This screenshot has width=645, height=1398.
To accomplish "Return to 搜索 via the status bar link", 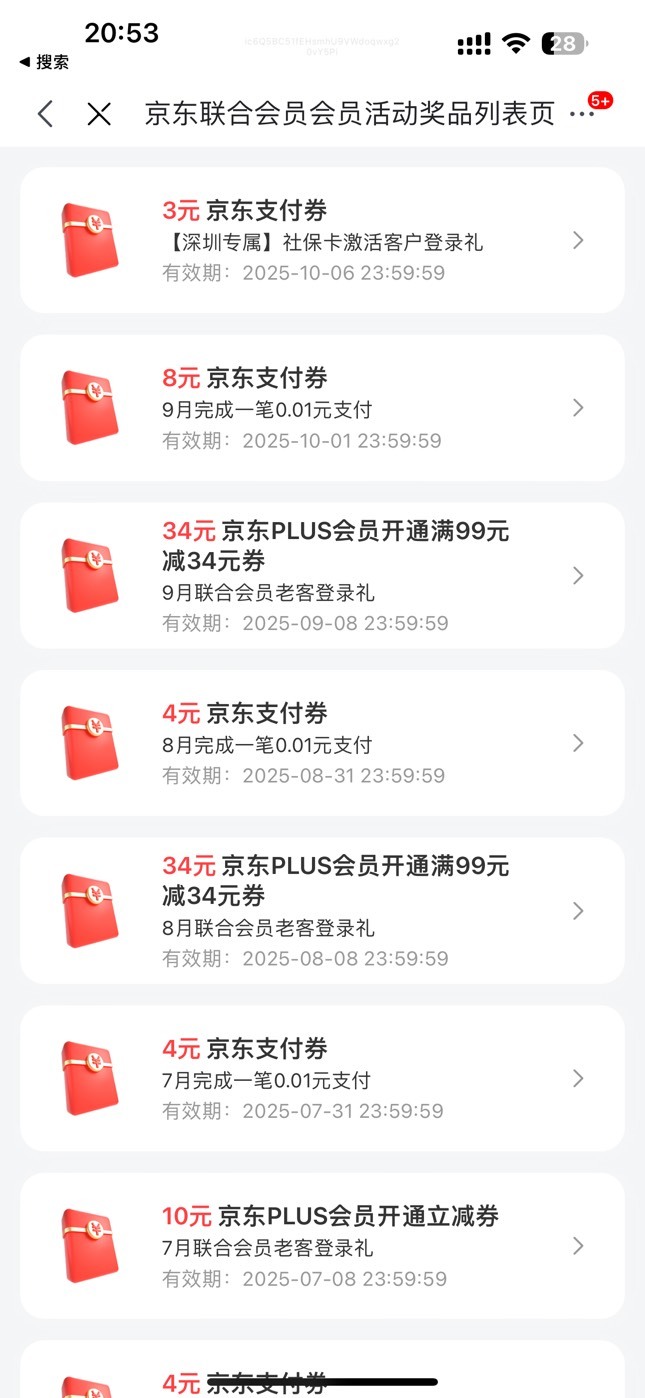I will tap(44, 62).
